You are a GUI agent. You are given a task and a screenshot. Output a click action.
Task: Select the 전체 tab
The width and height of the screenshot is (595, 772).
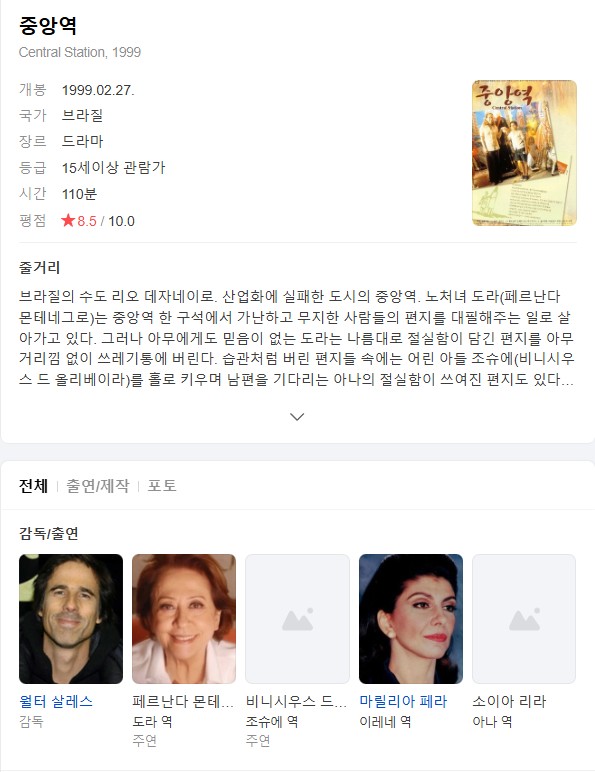(33, 486)
